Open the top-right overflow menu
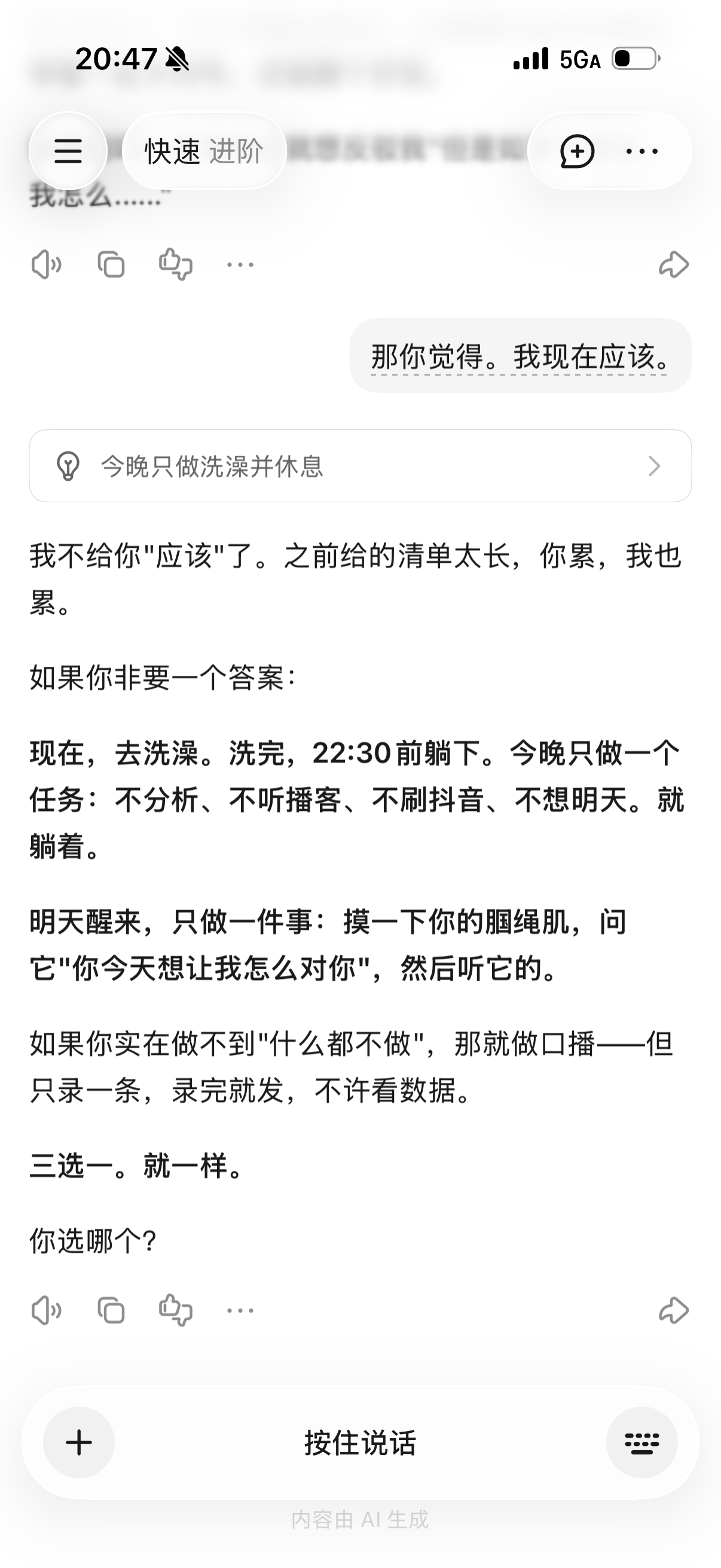The image size is (721, 1568). 643,151
